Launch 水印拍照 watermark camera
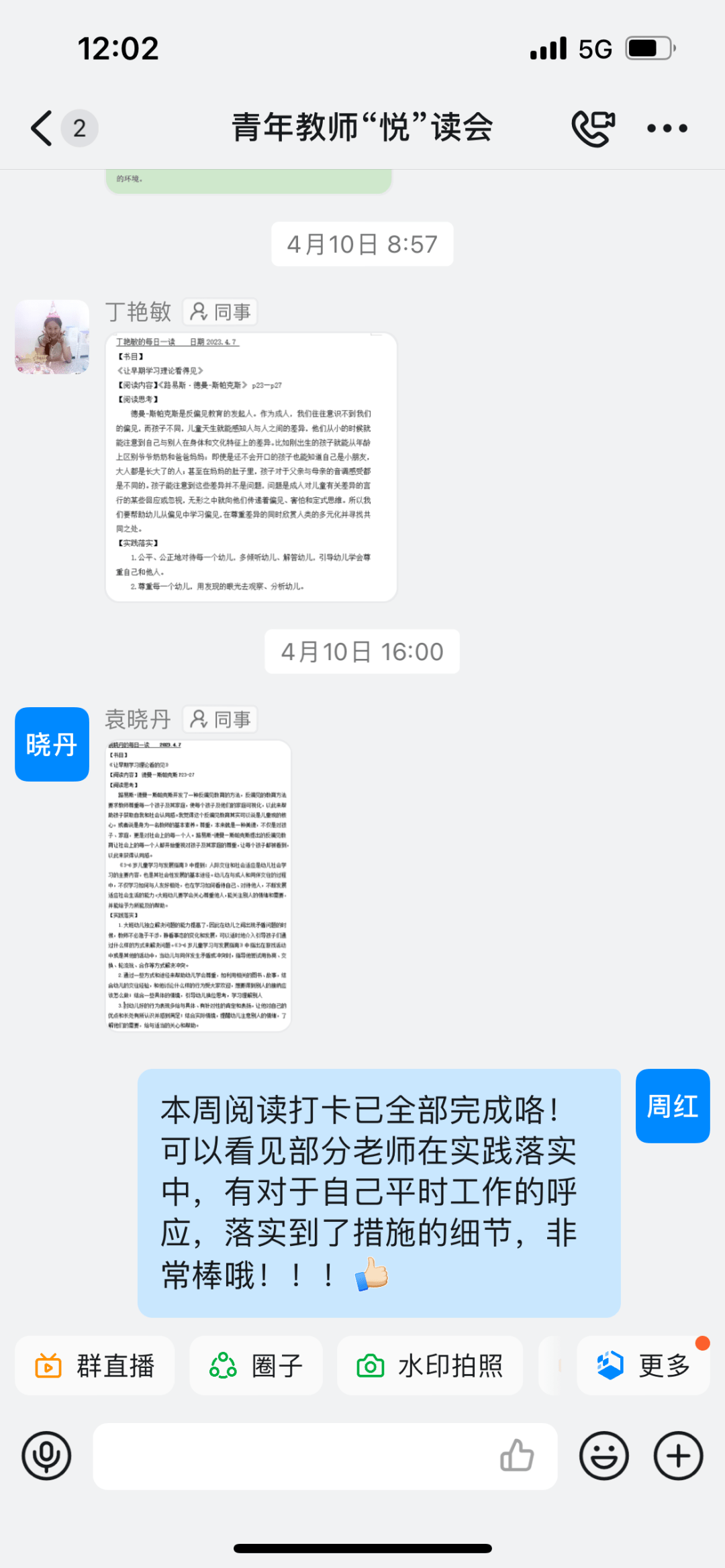This screenshot has height=1568, width=725. coord(430,1366)
